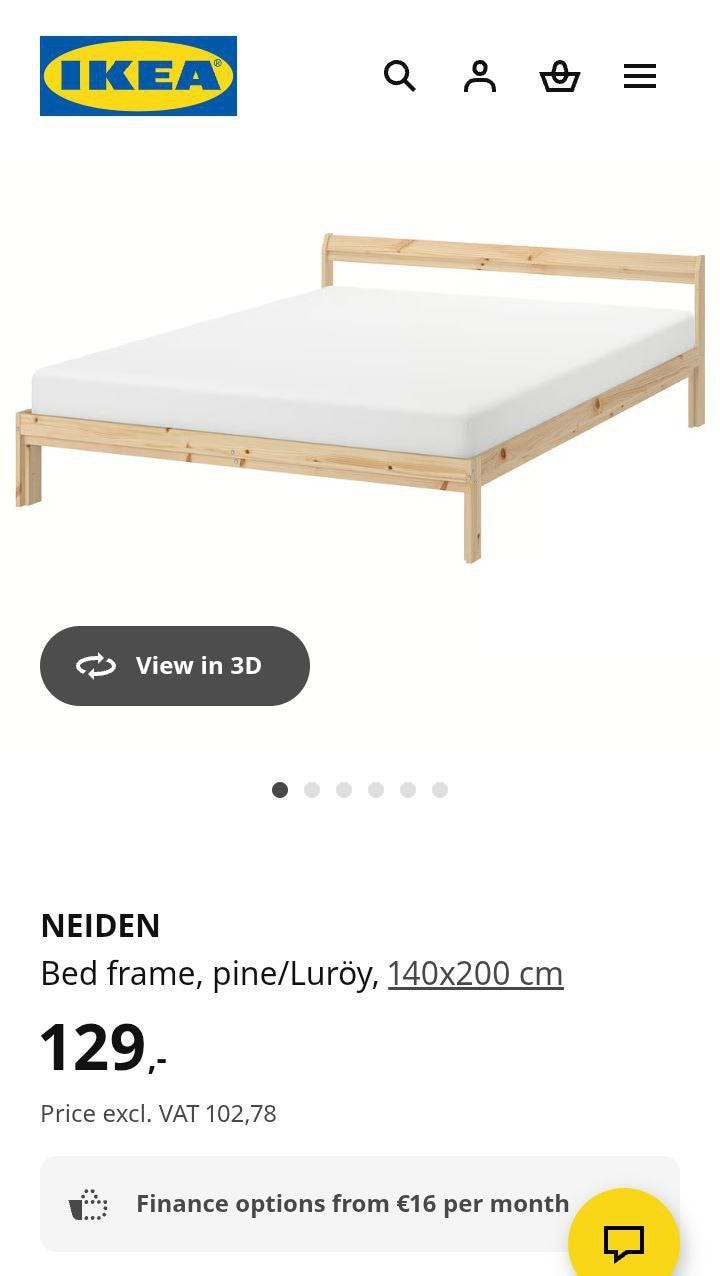Jump to the second image dot

(312, 790)
